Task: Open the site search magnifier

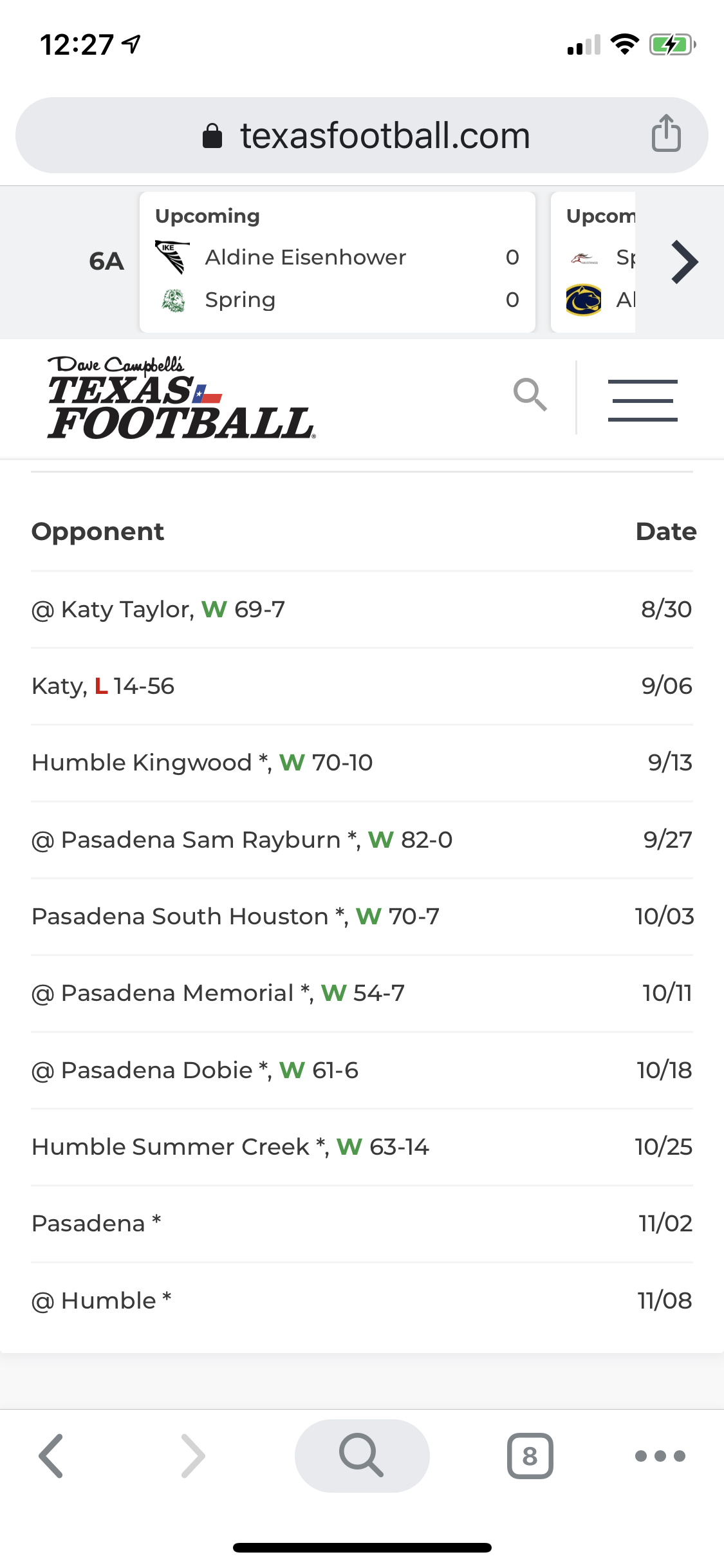Action: [530, 395]
